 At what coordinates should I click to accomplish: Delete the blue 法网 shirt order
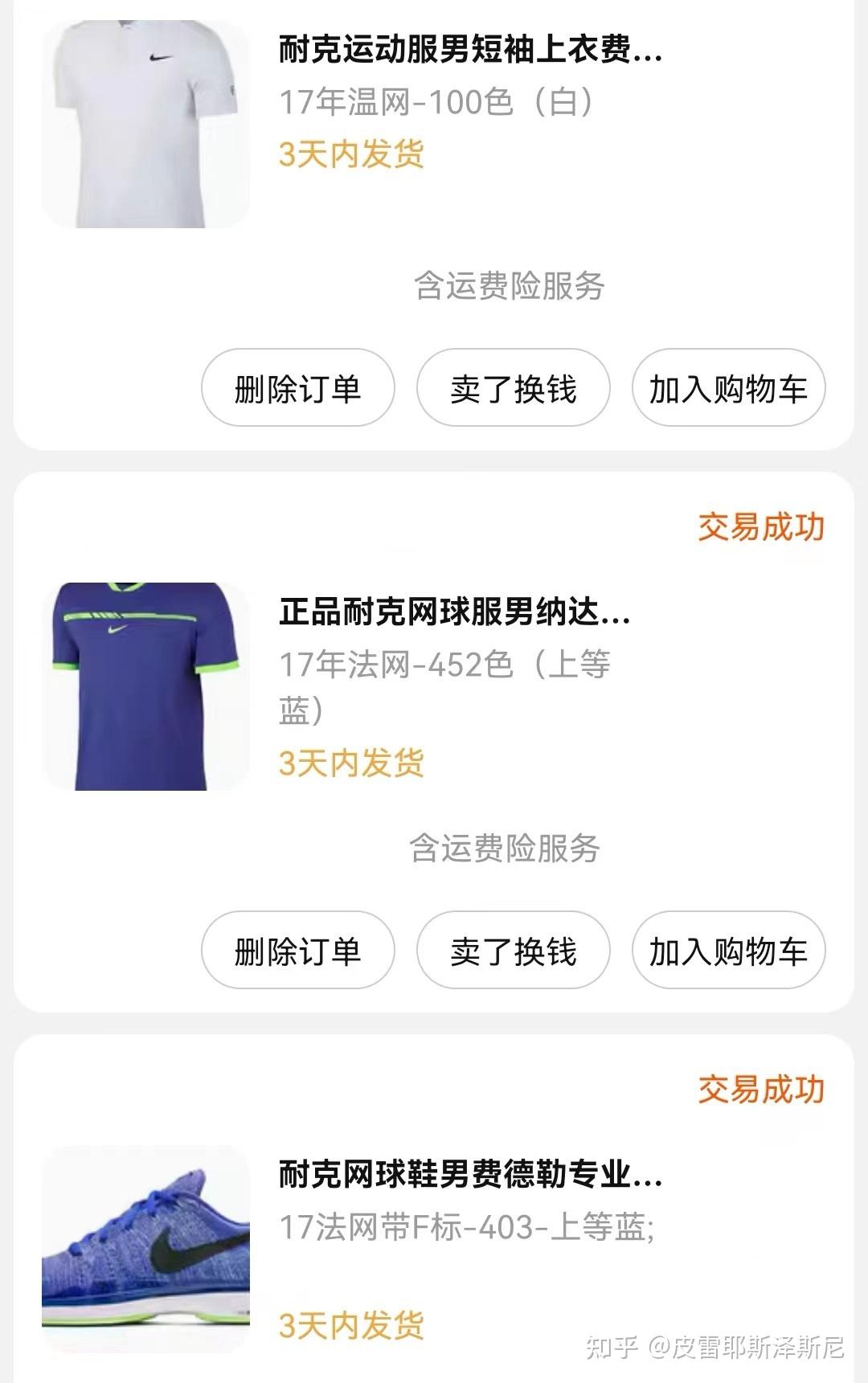(x=297, y=951)
